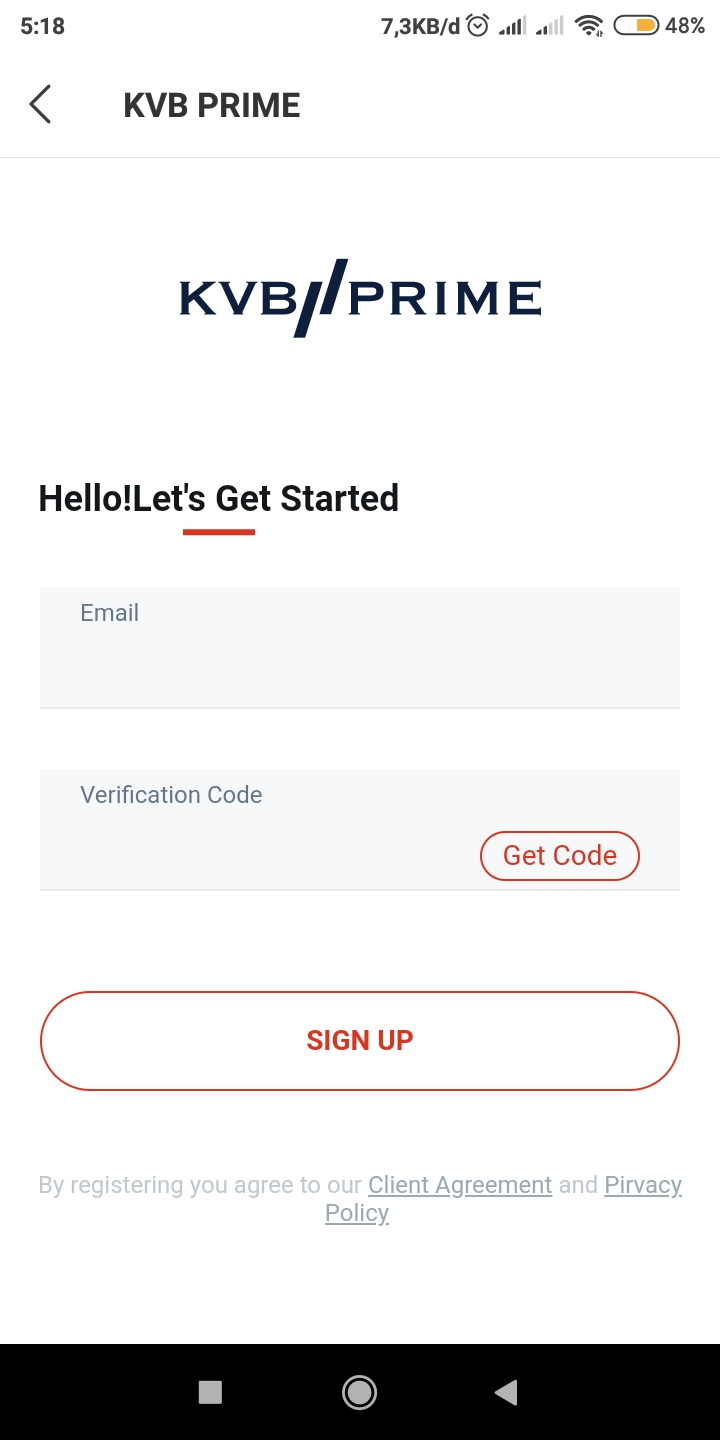720x1440 pixels.
Task: Tap the SIGN UP button
Action: [x=360, y=1041]
